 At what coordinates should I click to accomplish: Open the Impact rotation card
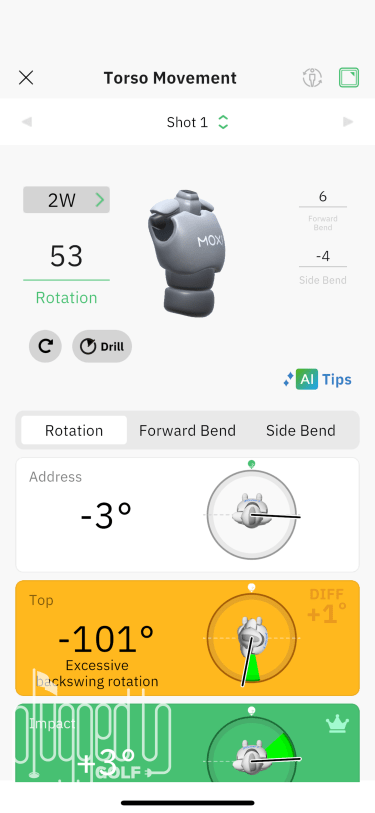tap(187, 742)
